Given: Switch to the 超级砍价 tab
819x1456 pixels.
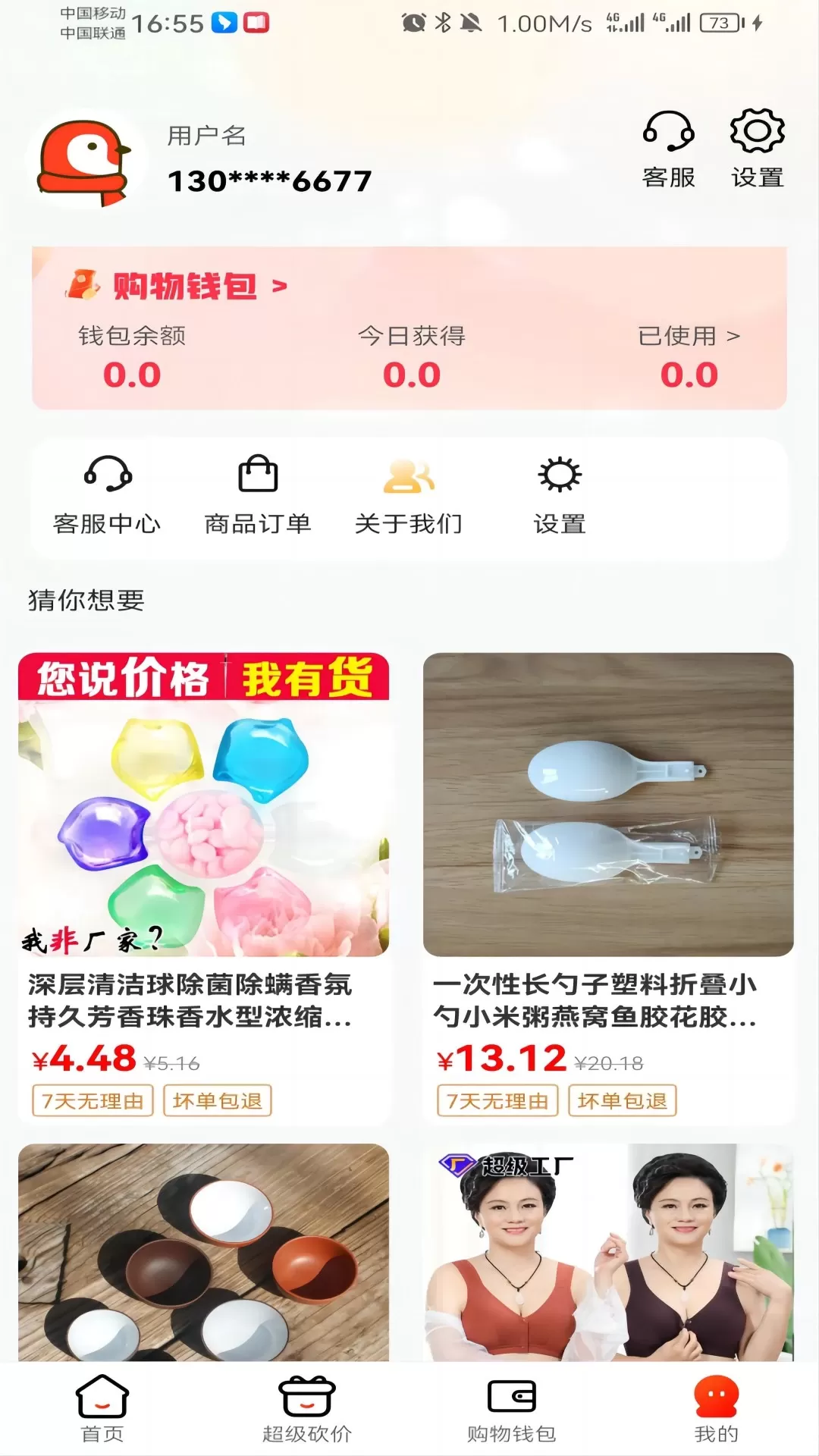Looking at the screenshot, I should (307, 1408).
